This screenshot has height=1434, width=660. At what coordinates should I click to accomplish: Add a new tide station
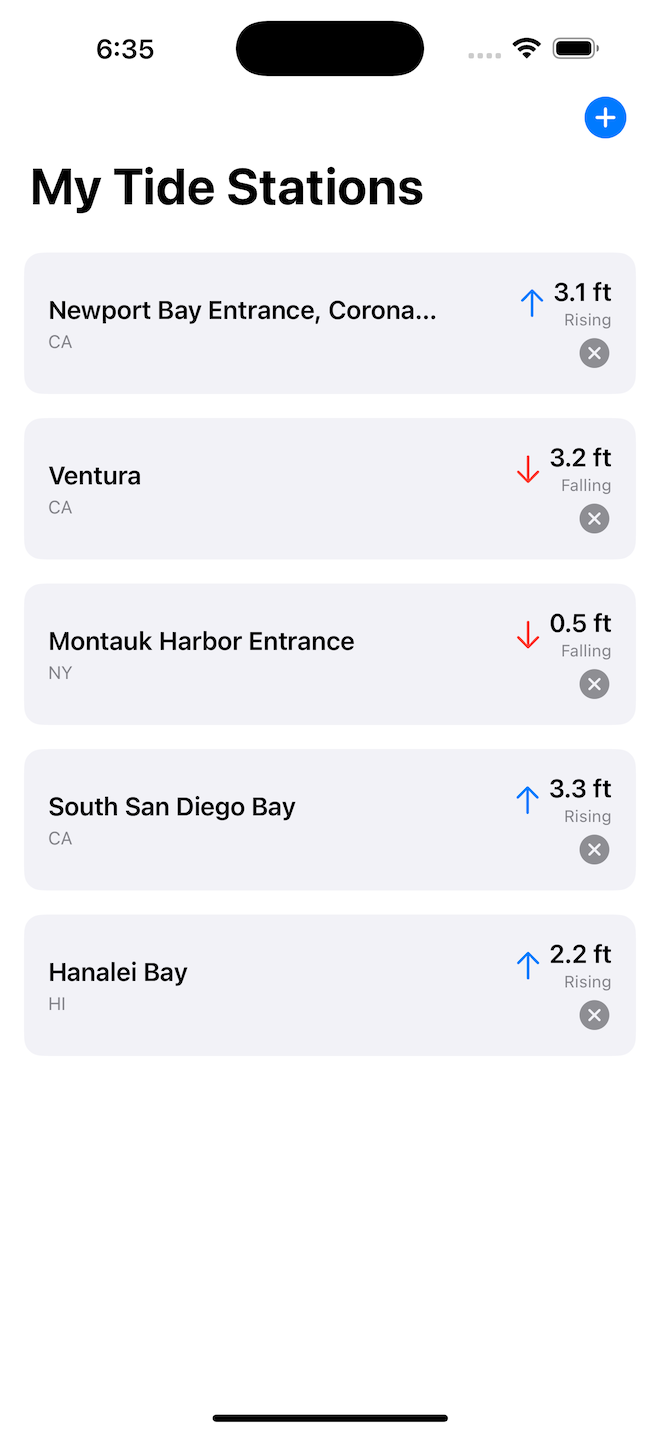605,118
